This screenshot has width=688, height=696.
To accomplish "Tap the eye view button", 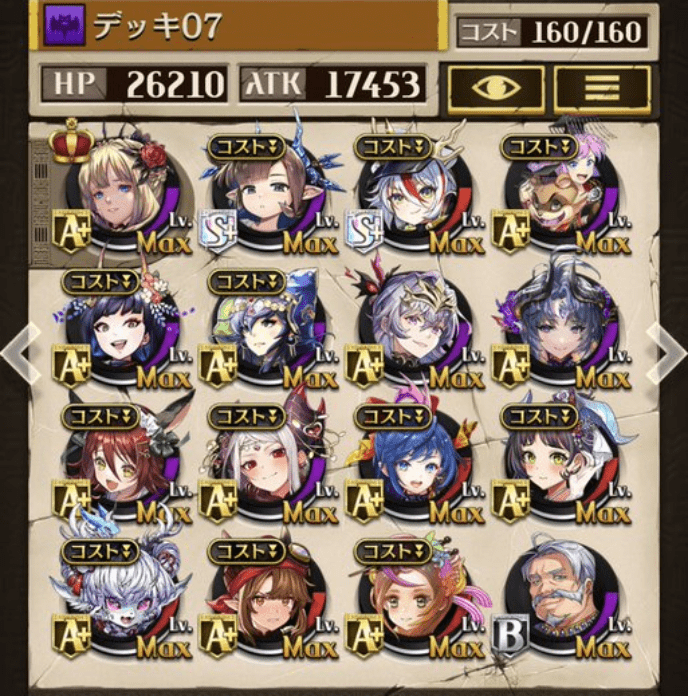I will [496, 89].
